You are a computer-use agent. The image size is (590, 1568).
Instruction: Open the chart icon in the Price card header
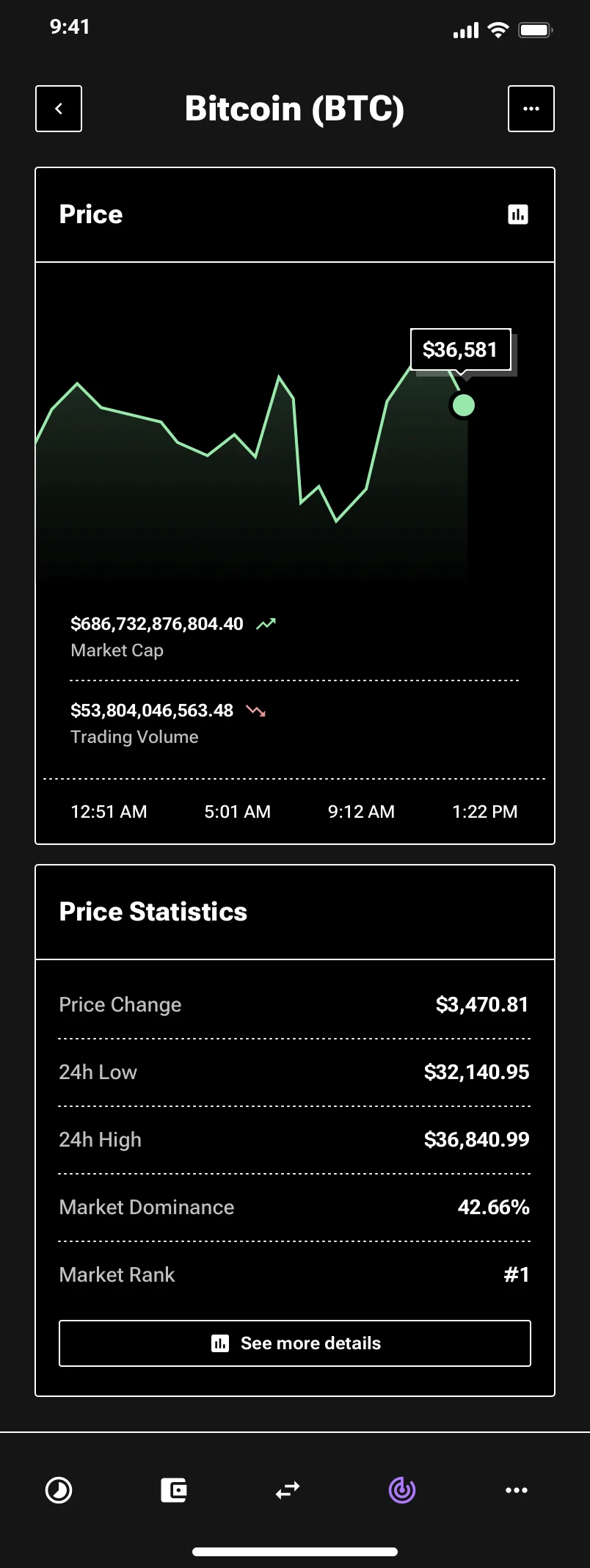(x=517, y=214)
